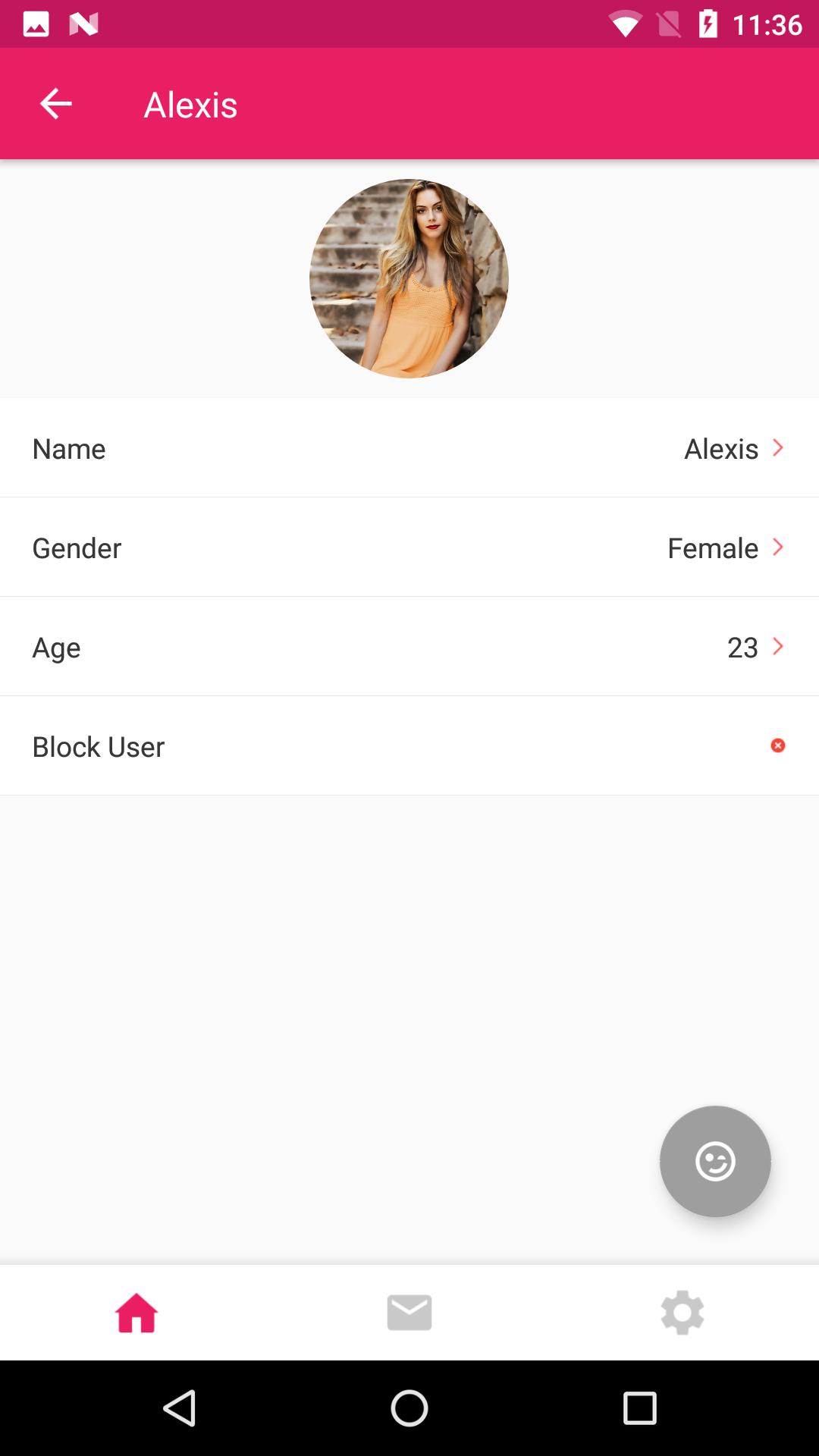Open the recent apps view
819x1456 pixels.
point(639,1408)
